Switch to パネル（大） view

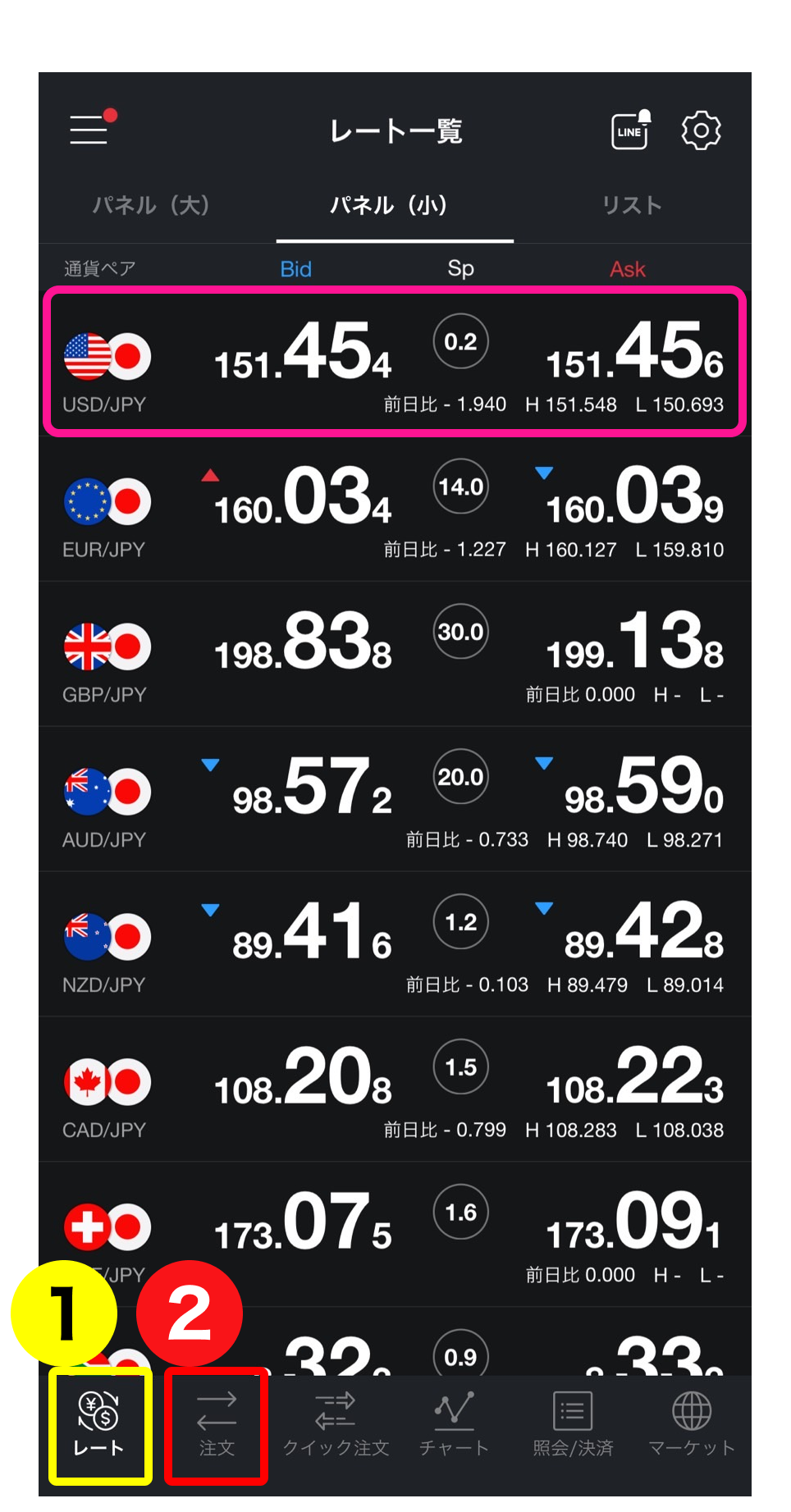[151, 205]
